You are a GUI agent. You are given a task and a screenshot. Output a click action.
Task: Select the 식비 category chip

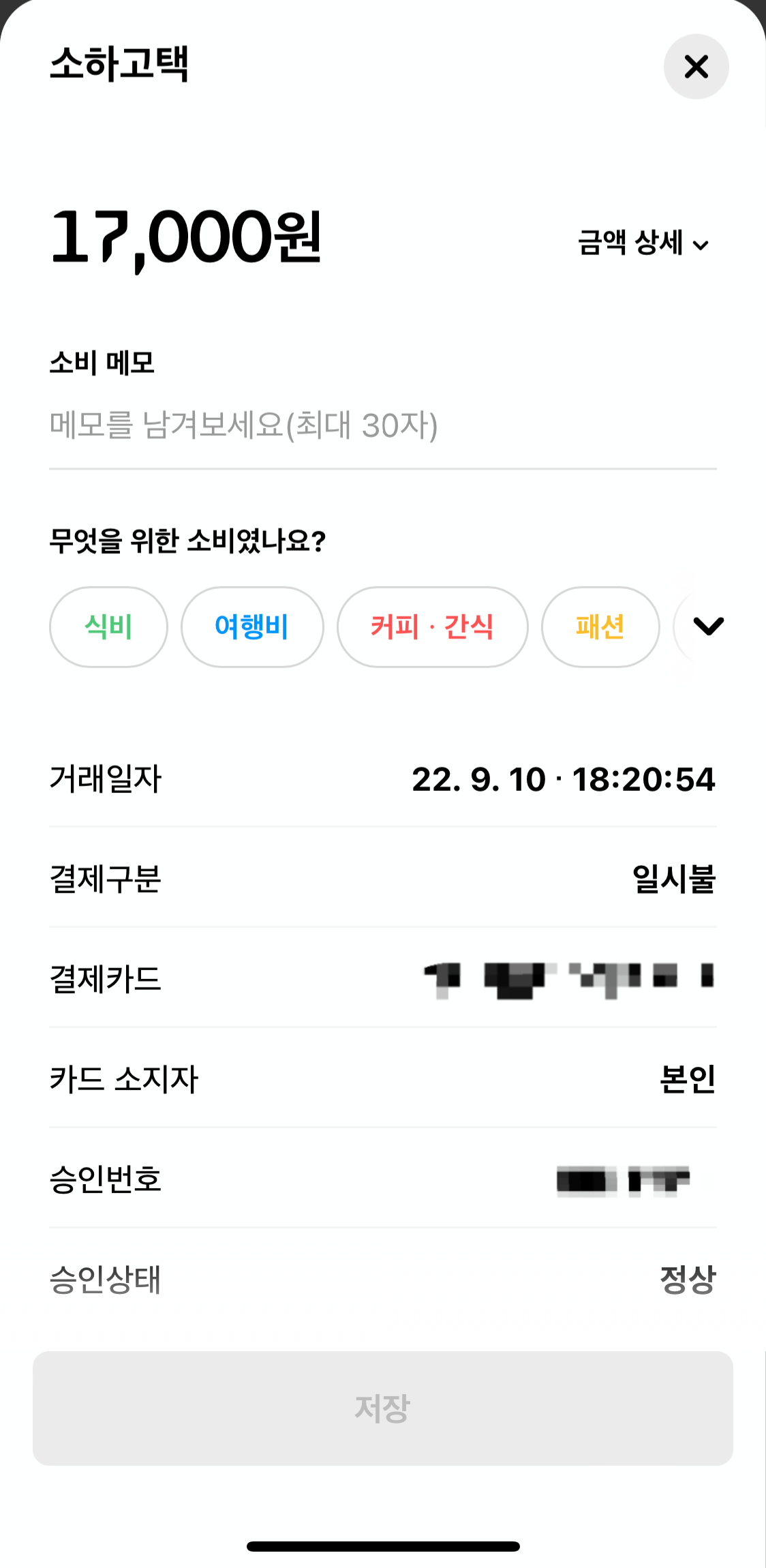coord(108,627)
